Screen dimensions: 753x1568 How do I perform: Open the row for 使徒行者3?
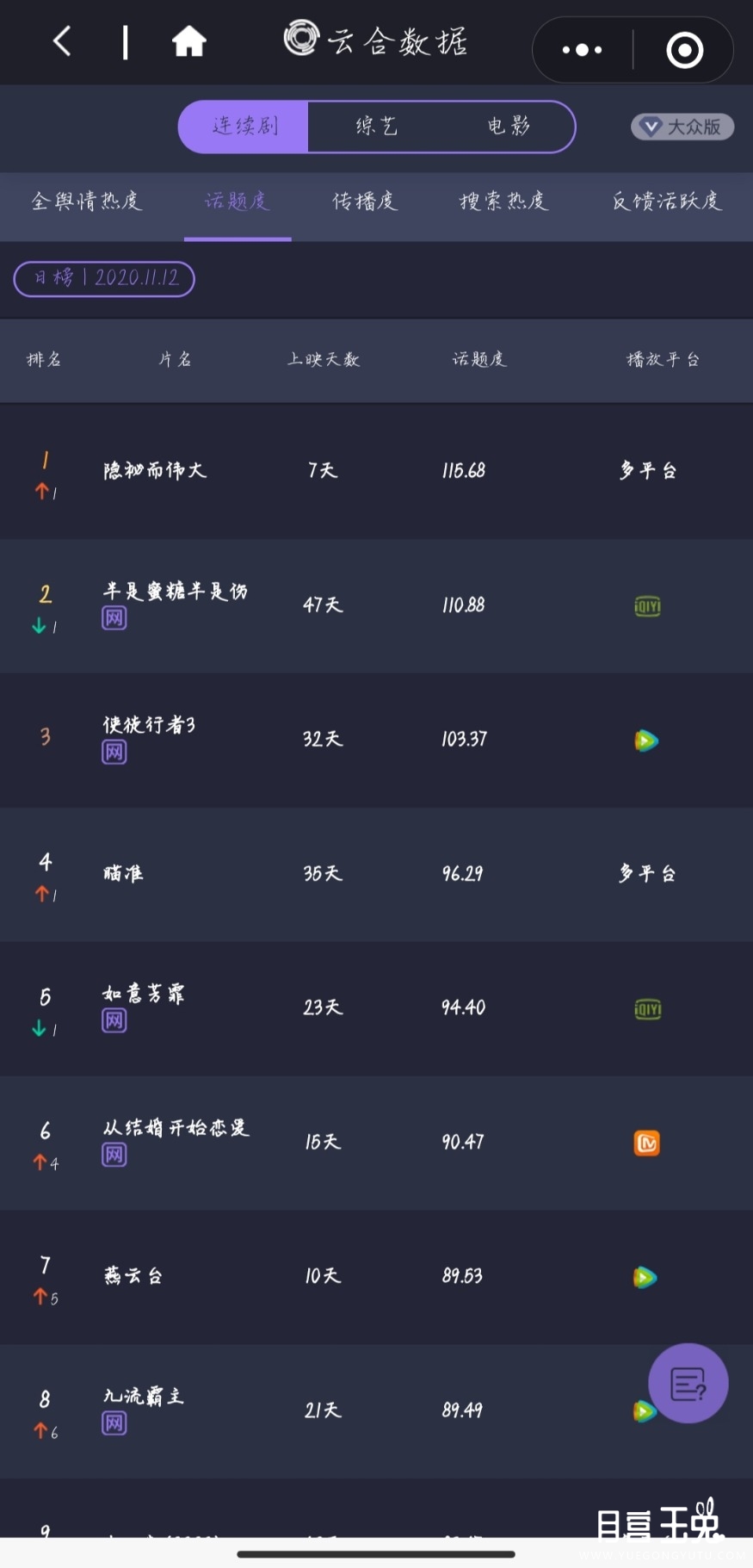click(376, 741)
